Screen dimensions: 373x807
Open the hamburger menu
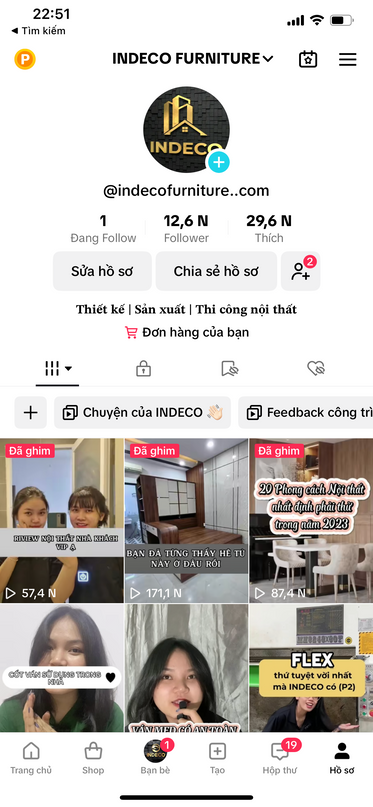coord(347,59)
